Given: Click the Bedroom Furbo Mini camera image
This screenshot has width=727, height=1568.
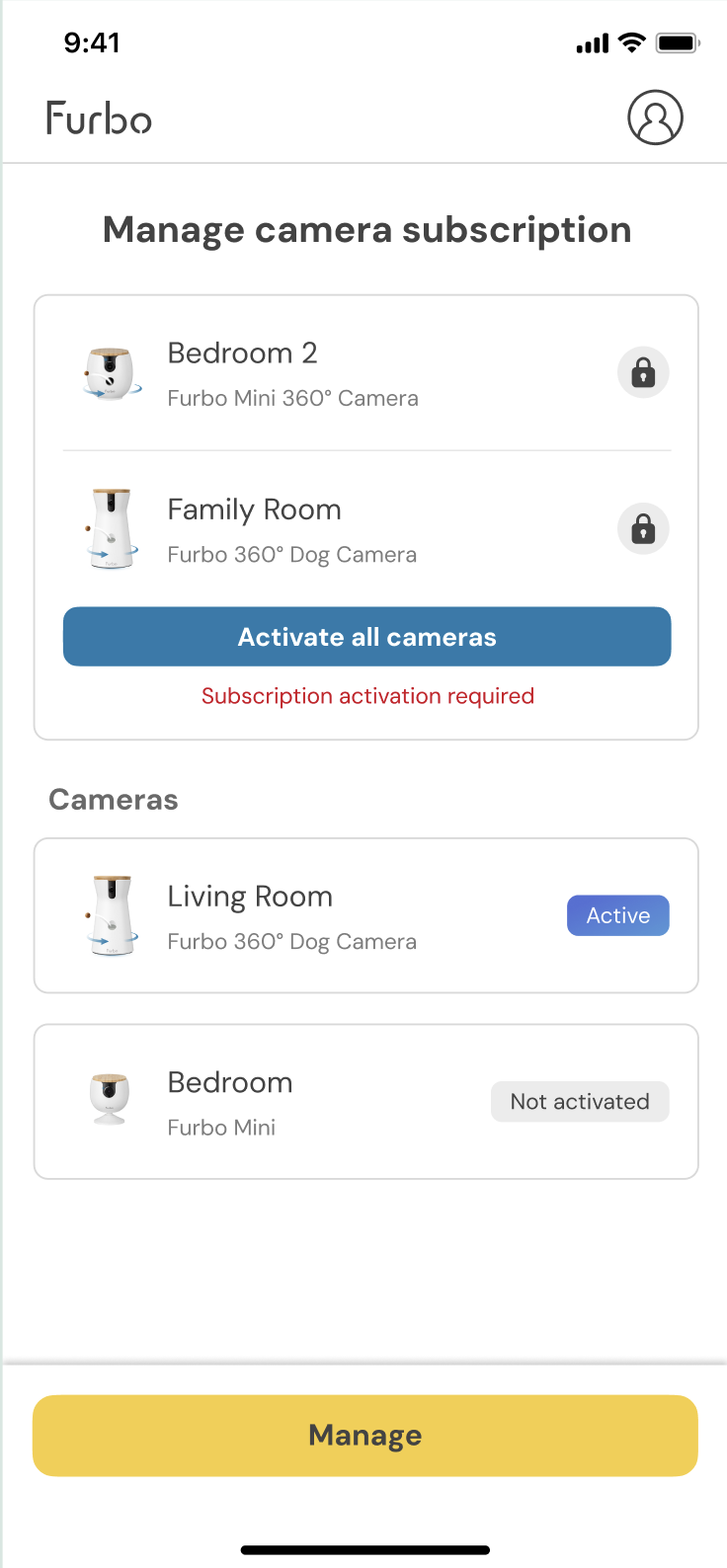Looking at the screenshot, I should coord(109,1099).
